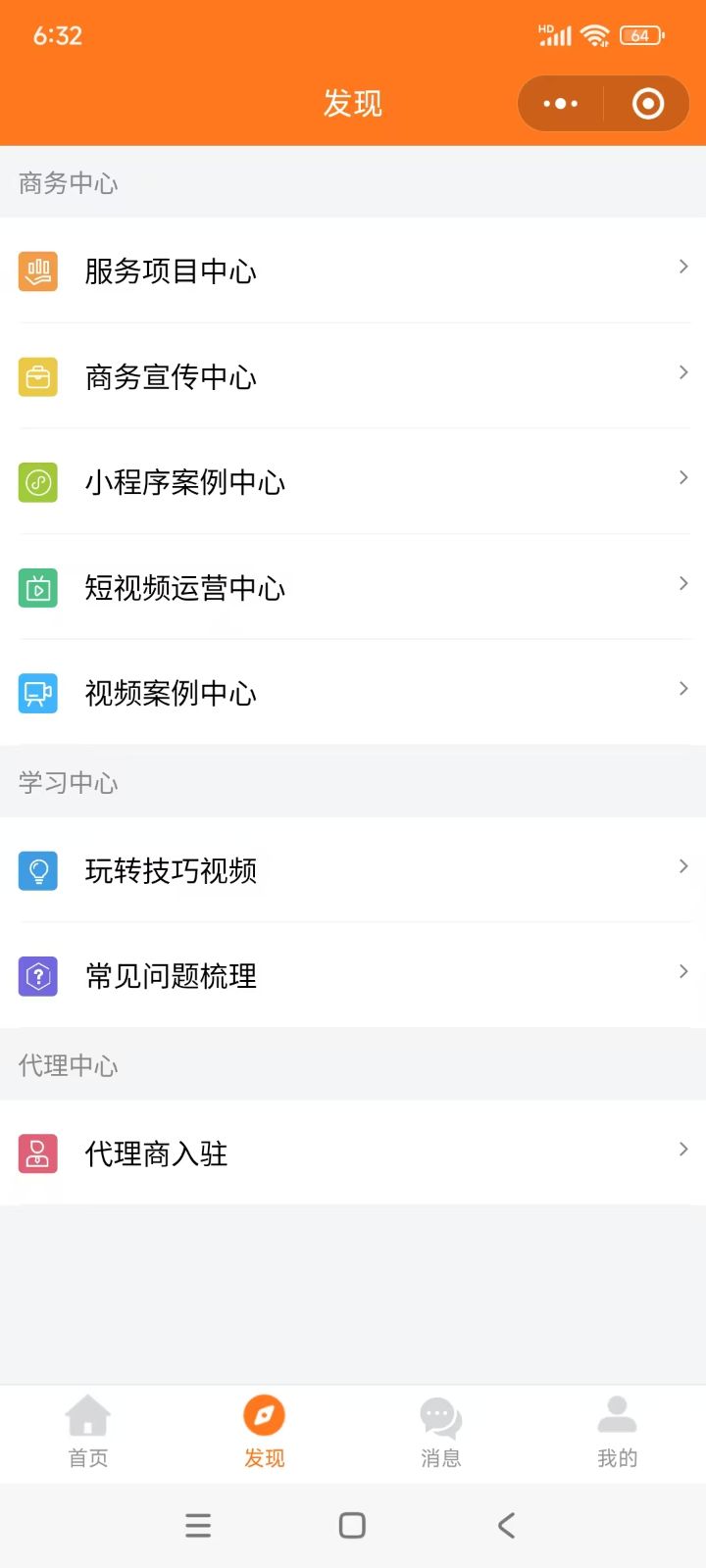Go to 小程序案例中心
706x1568 pixels.
coord(353,482)
